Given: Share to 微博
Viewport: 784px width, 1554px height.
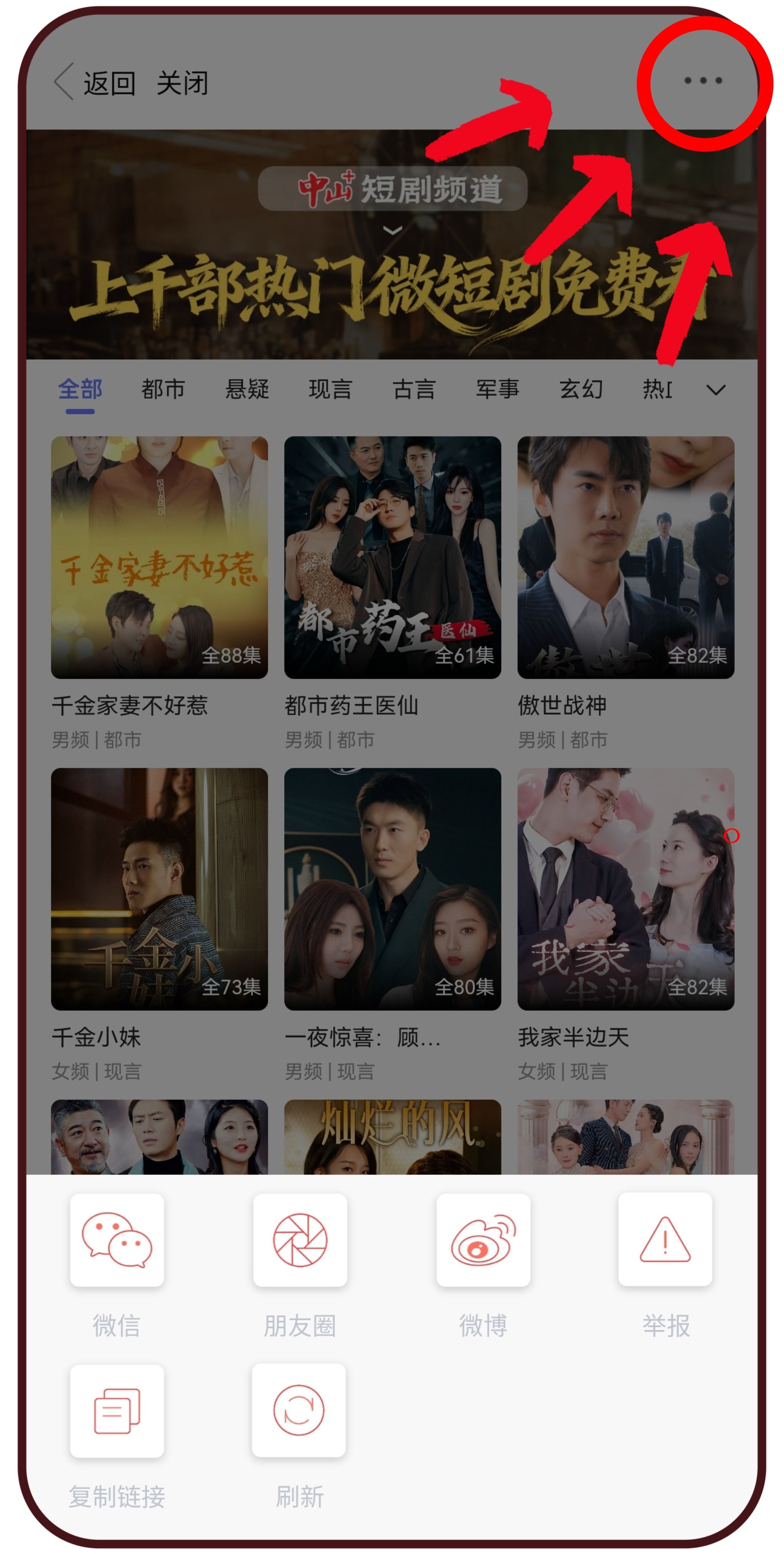Looking at the screenshot, I should tap(483, 1240).
